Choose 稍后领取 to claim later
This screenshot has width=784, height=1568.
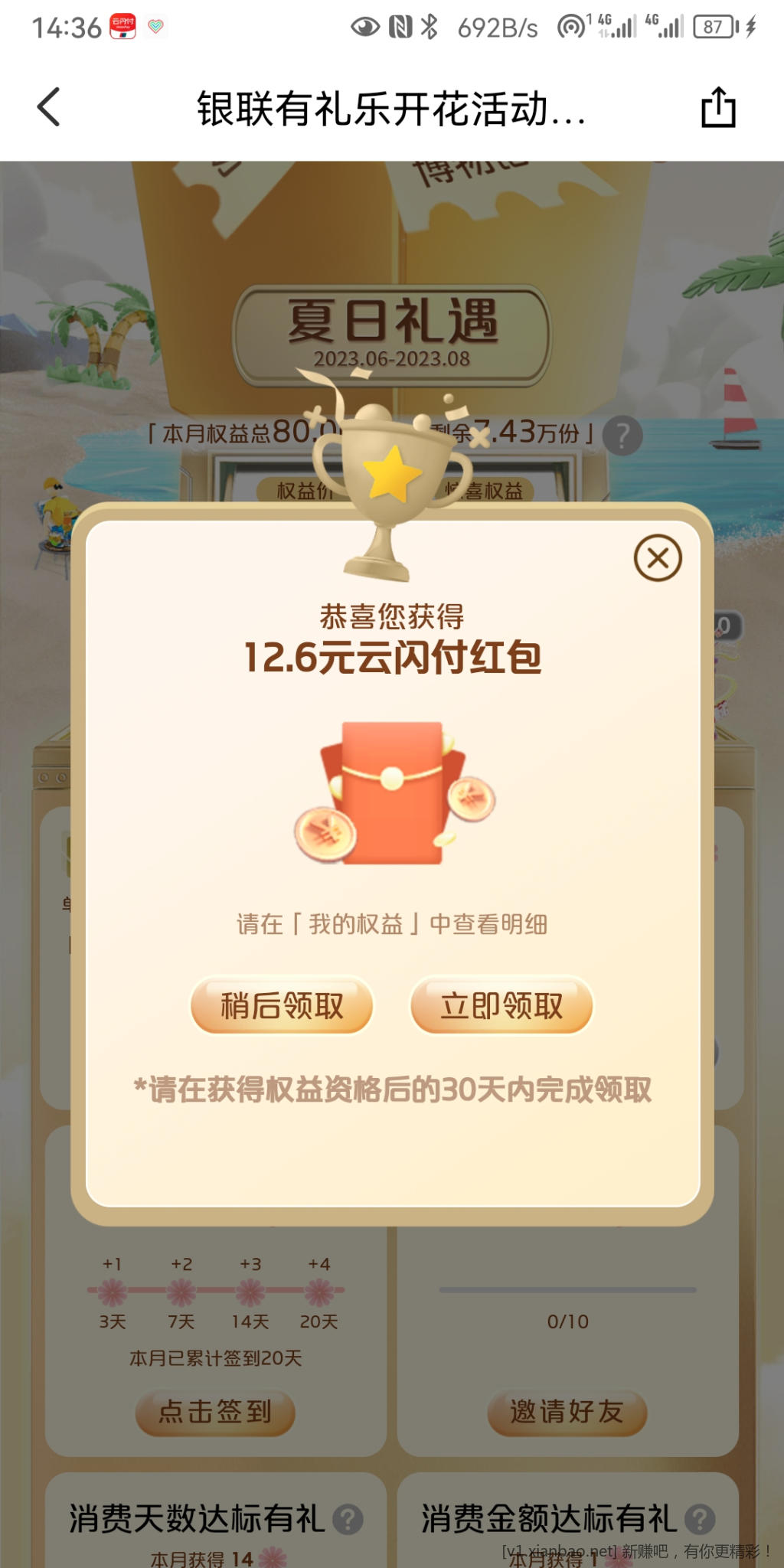click(x=282, y=1005)
